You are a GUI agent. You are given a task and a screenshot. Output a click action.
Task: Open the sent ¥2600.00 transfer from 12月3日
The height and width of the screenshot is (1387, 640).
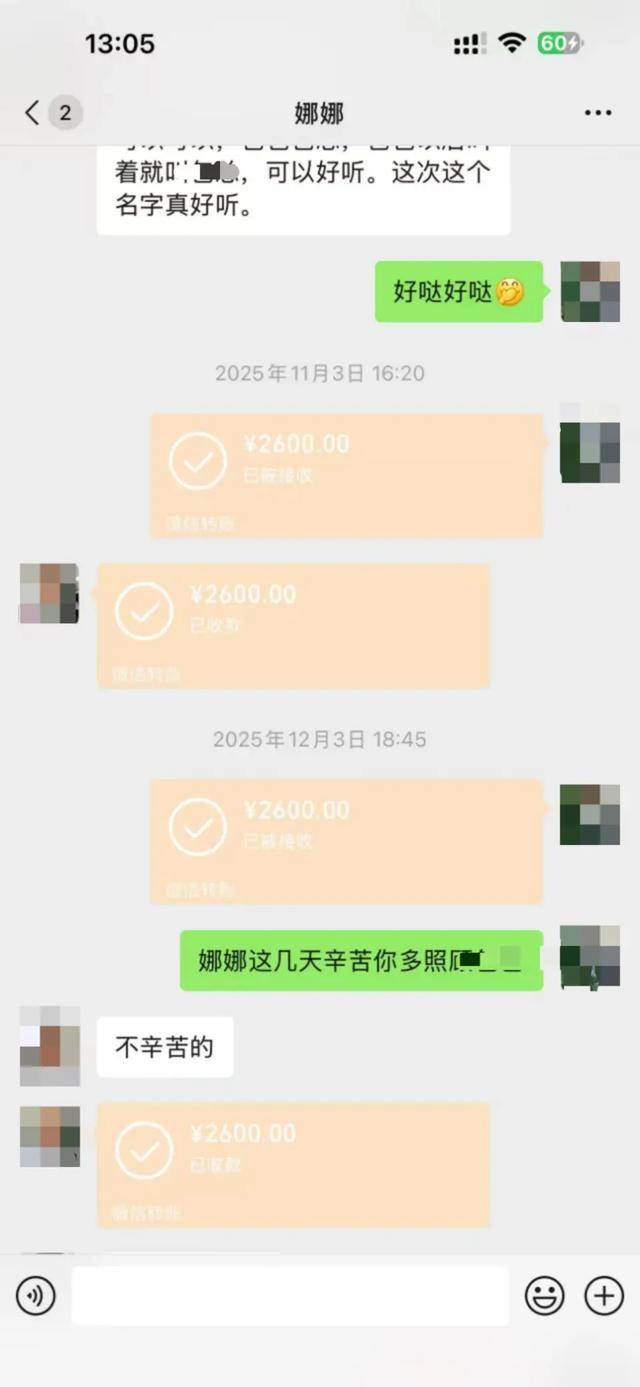tap(346, 841)
